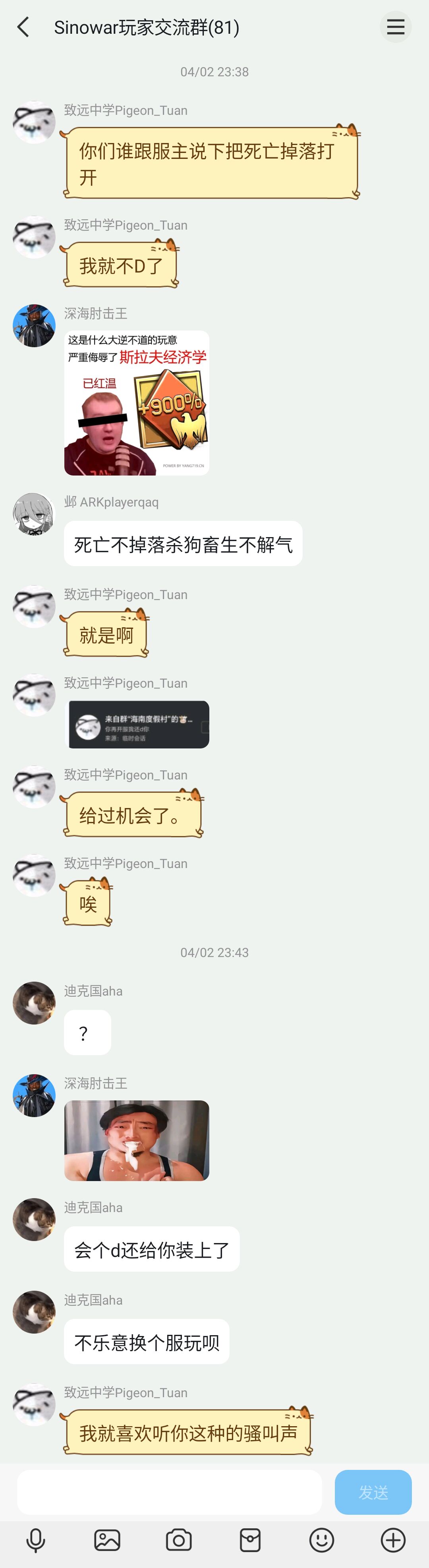
Task: Open the photo gallery picker
Action: click(107, 1540)
